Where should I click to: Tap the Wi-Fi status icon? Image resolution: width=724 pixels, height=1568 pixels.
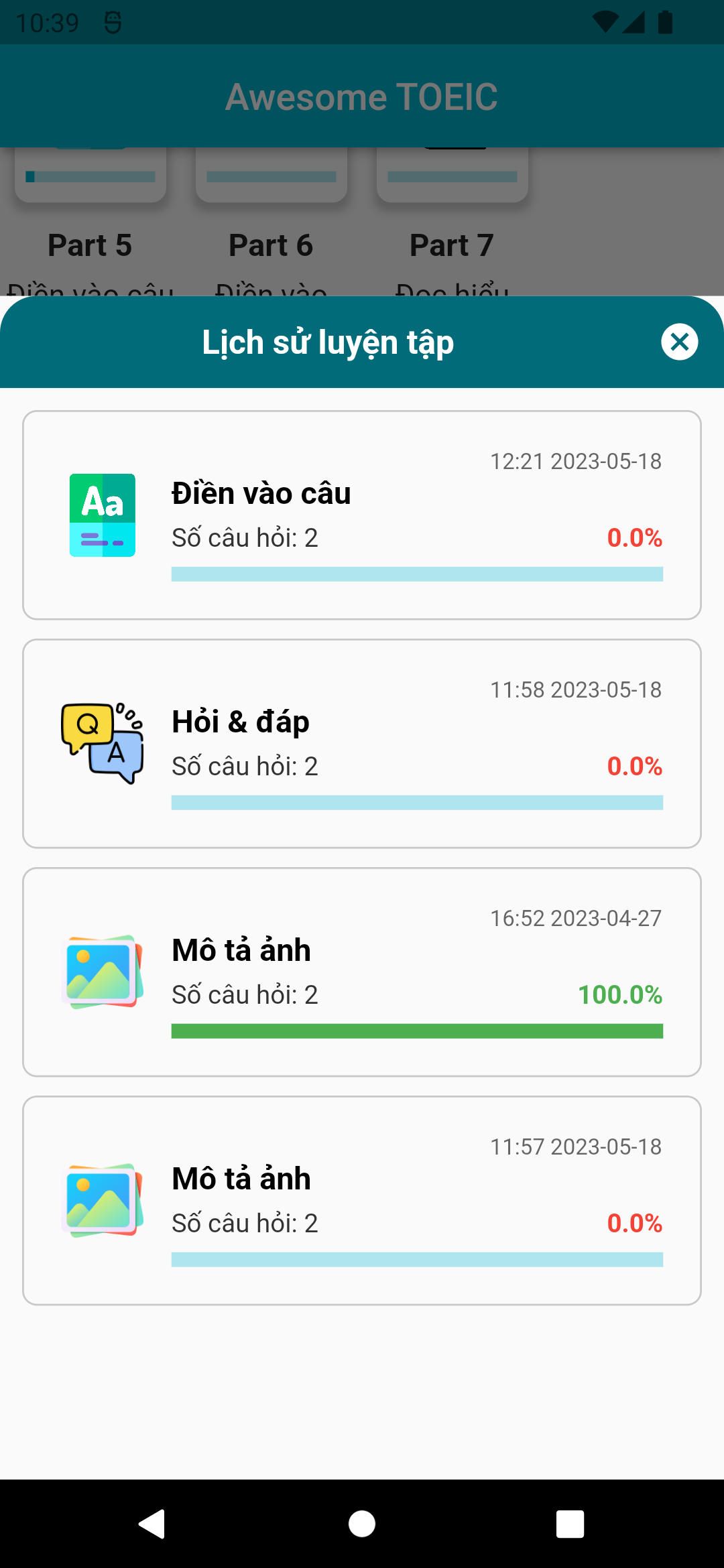[x=607, y=20]
